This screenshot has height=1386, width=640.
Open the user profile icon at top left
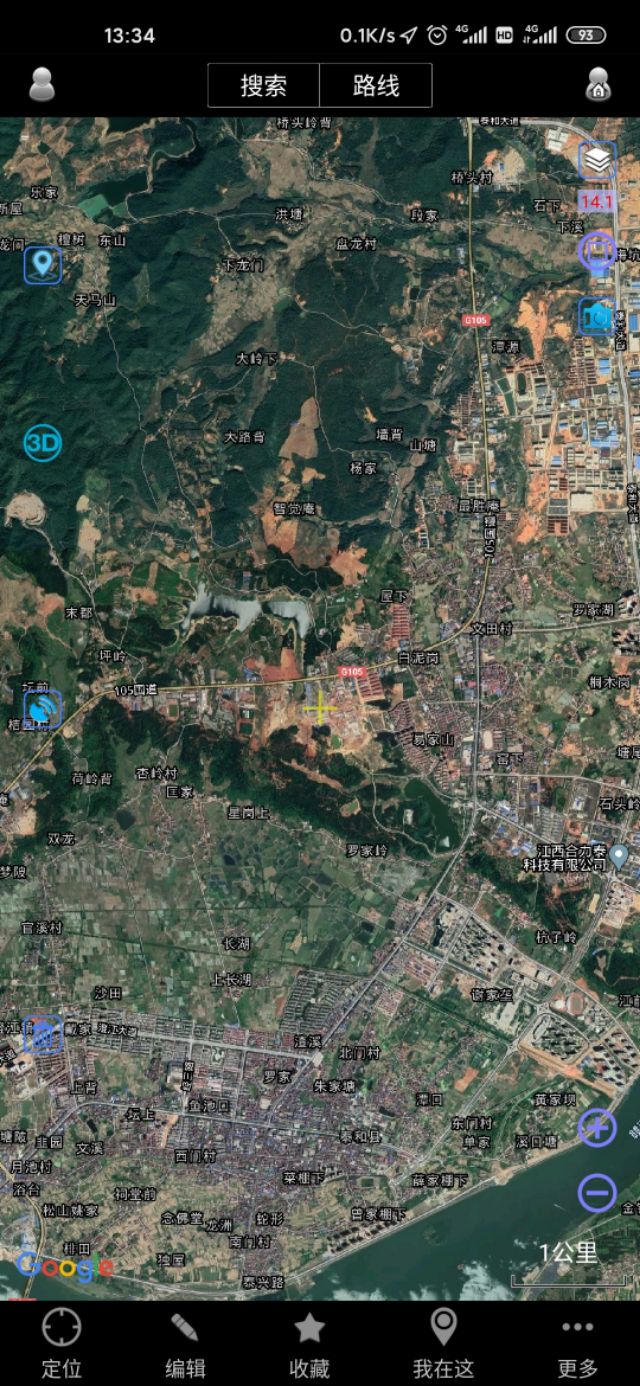42,85
